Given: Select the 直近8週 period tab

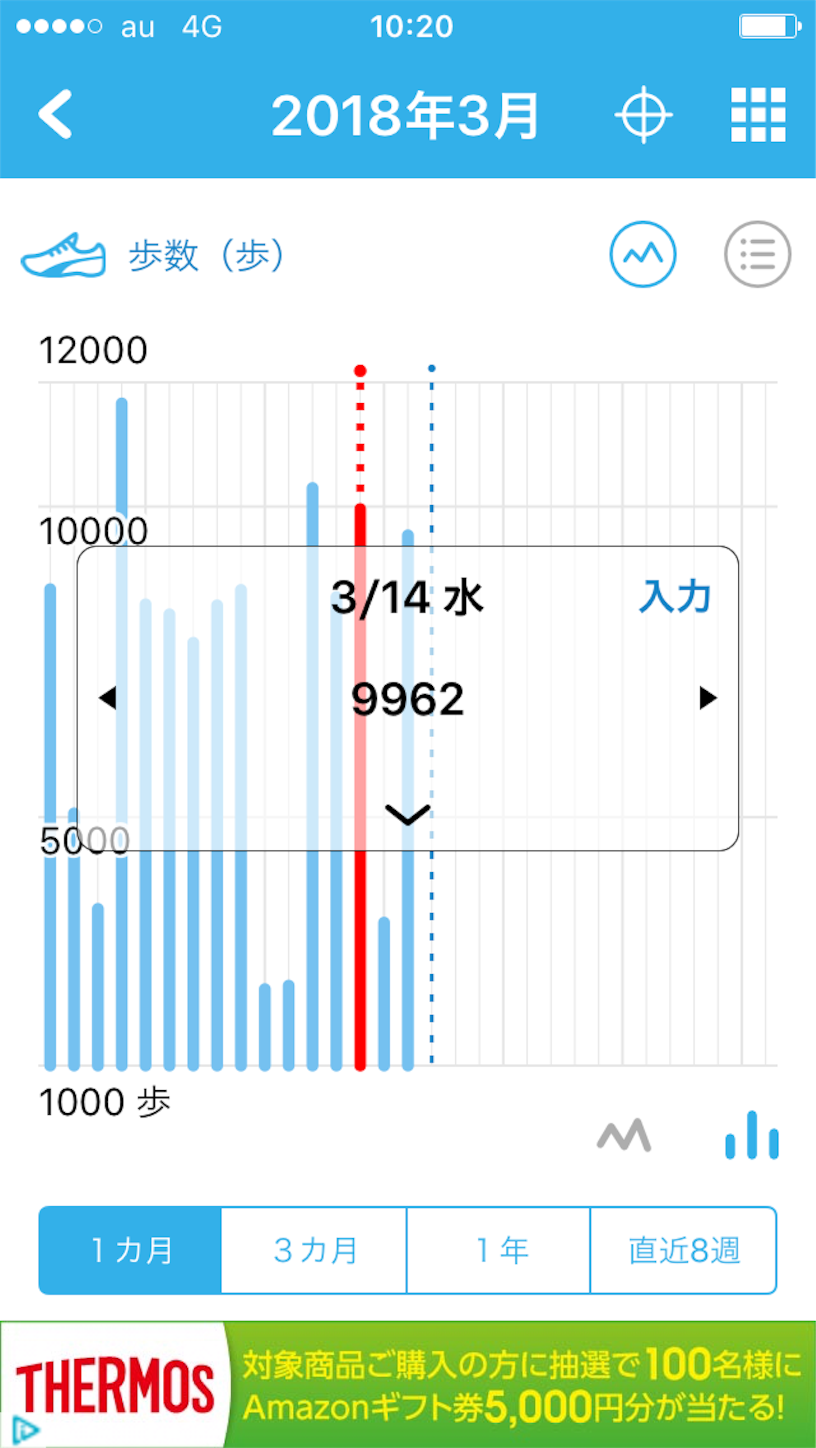Looking at the screenshot, I should click(x=684, y=1250).
